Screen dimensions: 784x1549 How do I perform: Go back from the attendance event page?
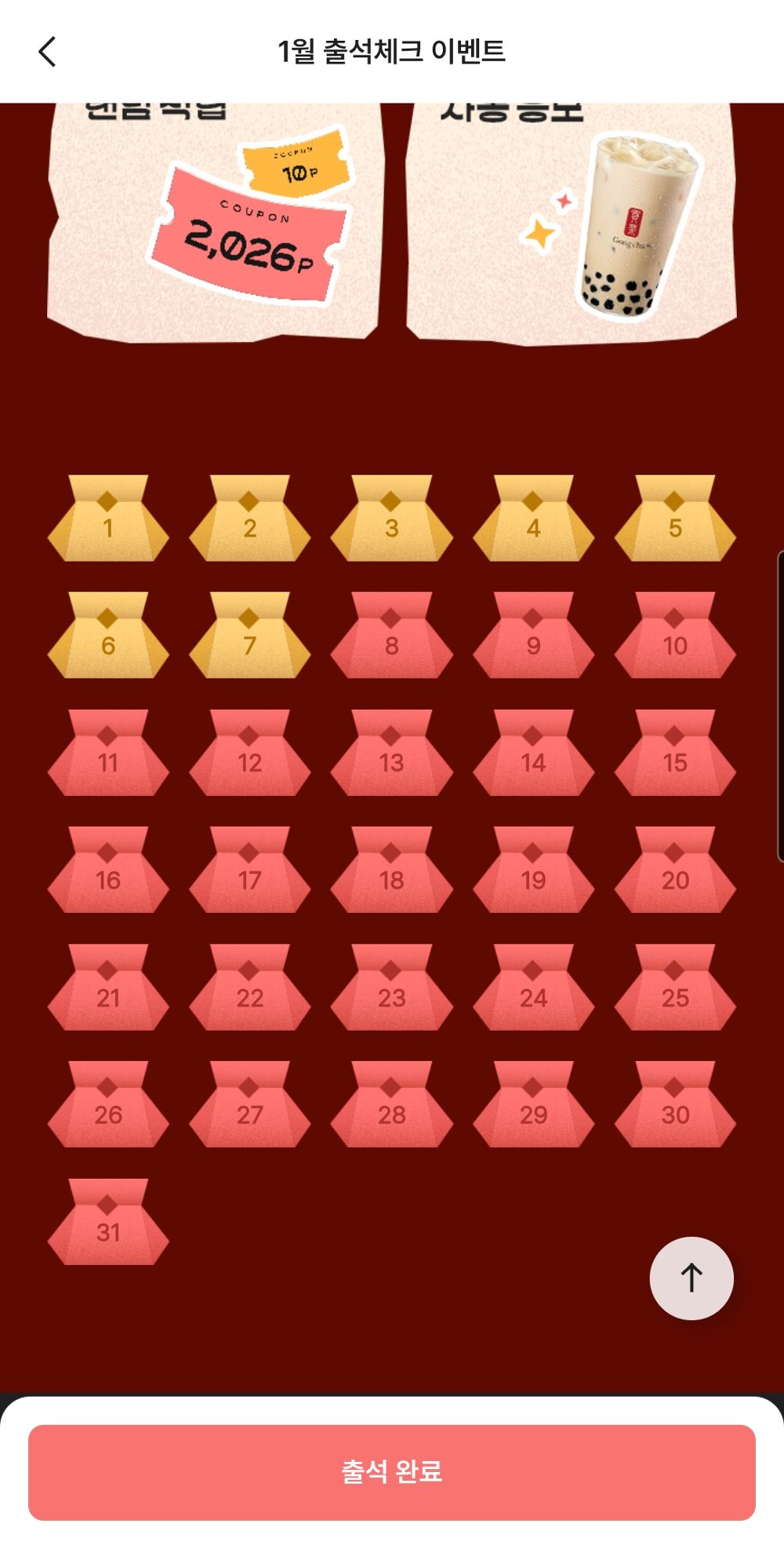48,52
